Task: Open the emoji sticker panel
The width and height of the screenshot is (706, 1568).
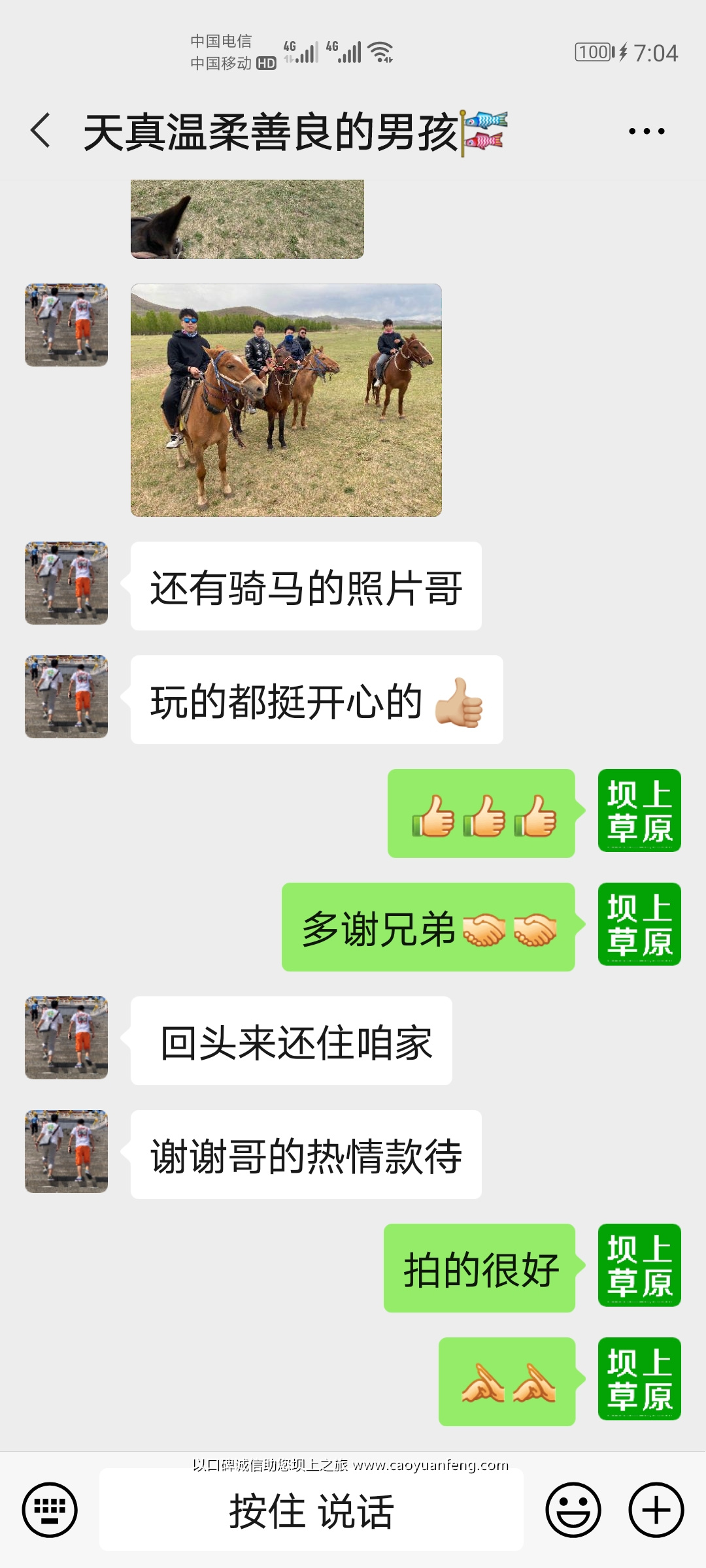Action: (573, 1510)
